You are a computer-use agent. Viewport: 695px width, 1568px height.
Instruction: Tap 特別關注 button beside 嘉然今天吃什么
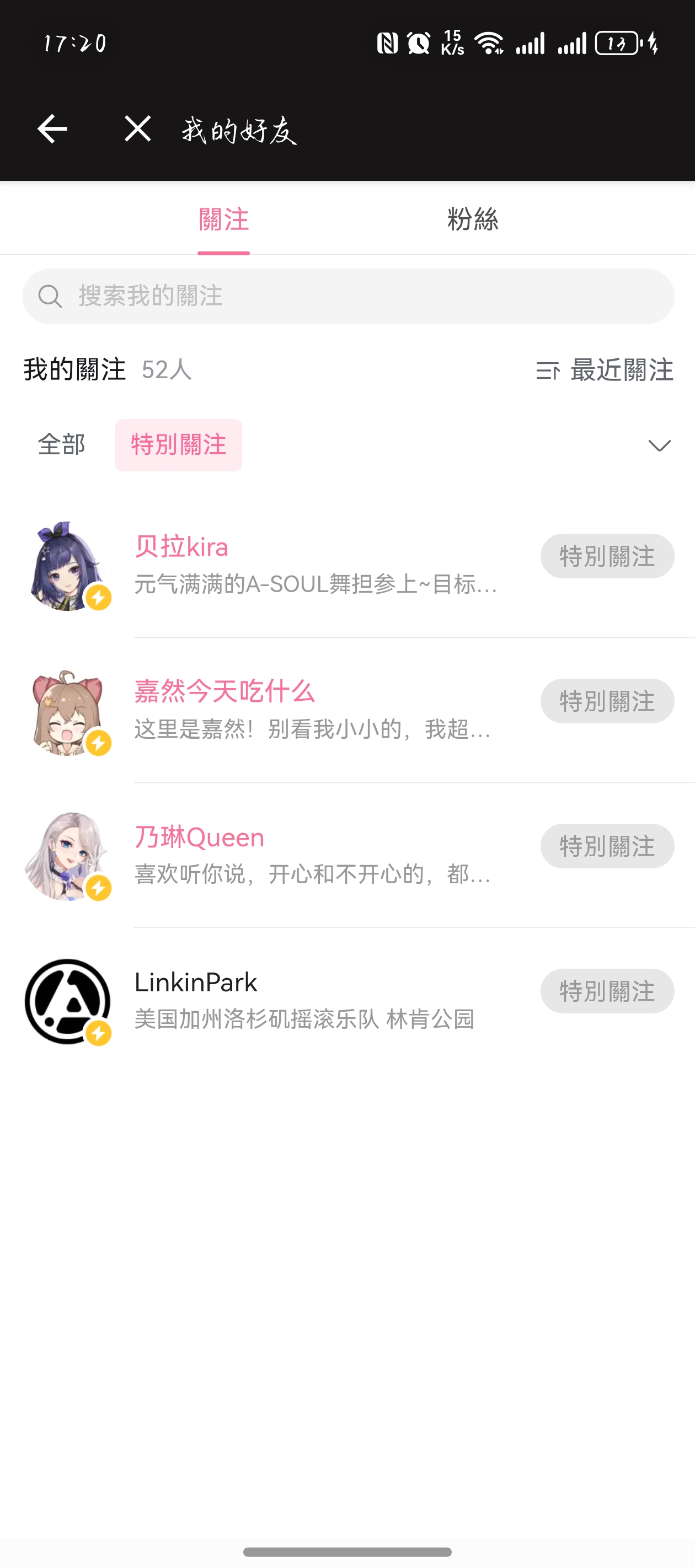[x=607, y=701]
